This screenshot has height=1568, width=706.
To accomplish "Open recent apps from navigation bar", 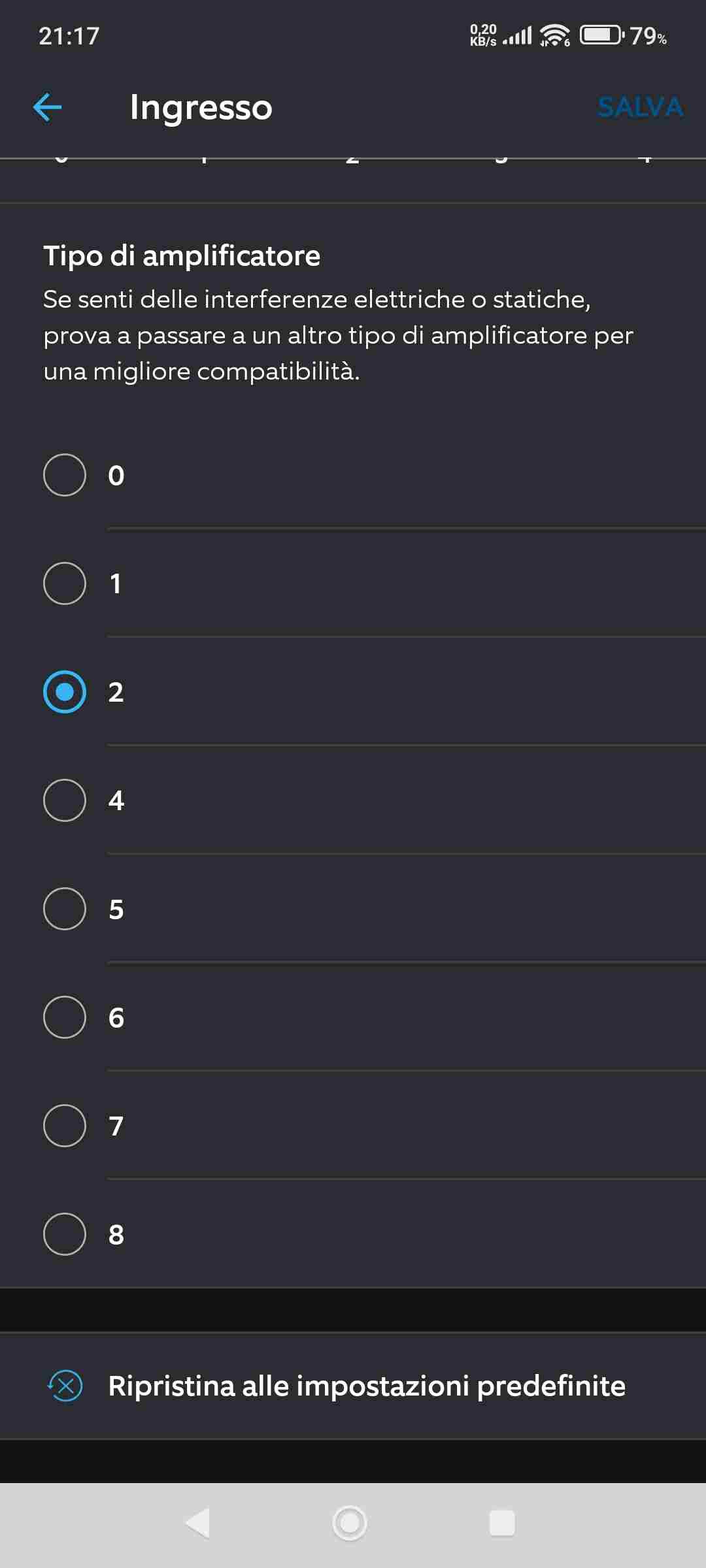I will (502, 1523).
